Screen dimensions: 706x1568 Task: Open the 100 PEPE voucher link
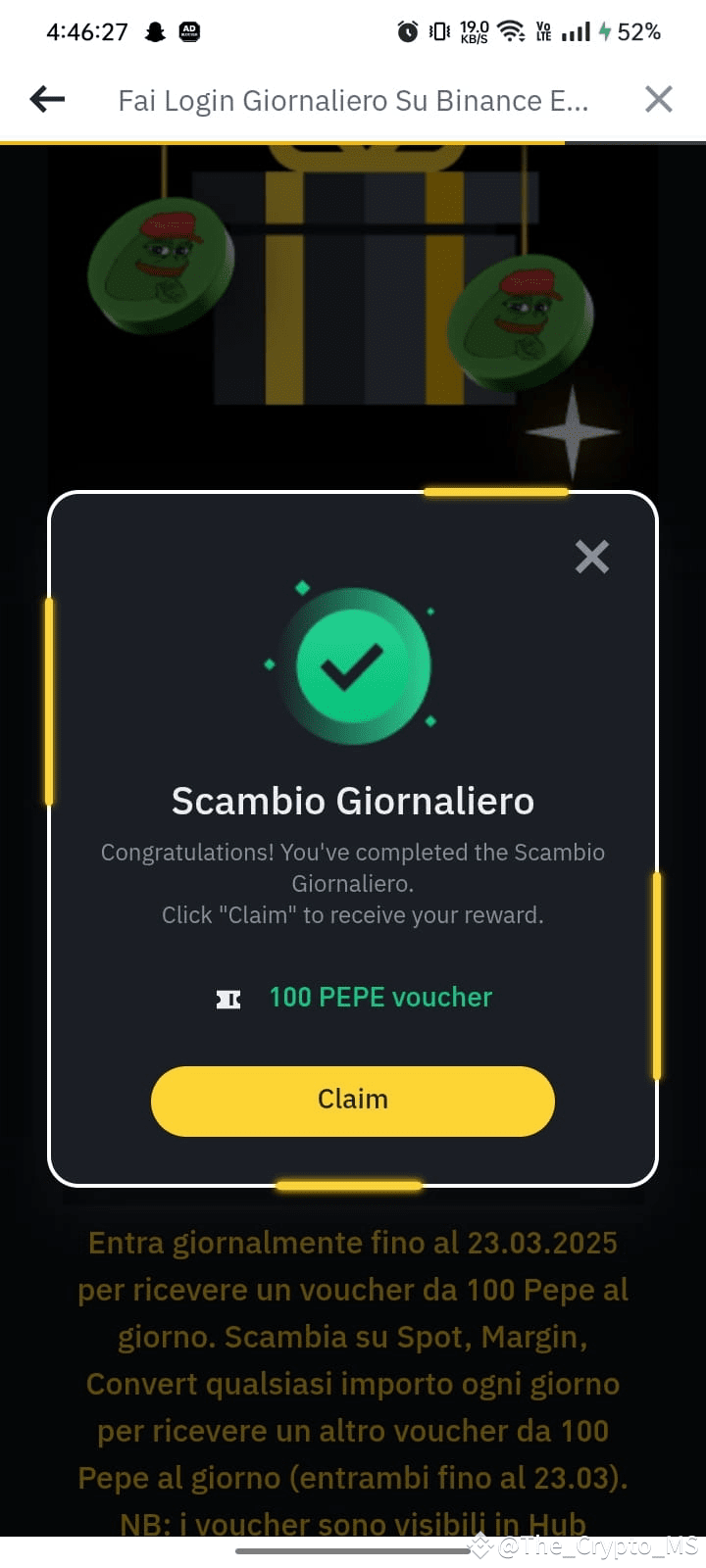tap(380, 997)
